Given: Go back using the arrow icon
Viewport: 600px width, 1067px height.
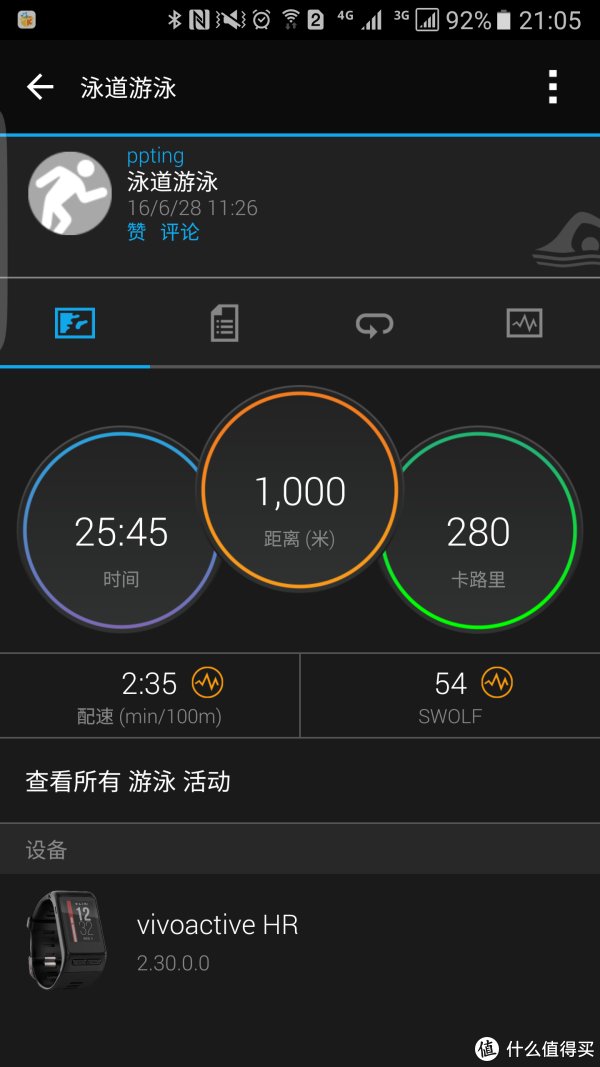Looking at the screenshot, I should coord(40,87).
